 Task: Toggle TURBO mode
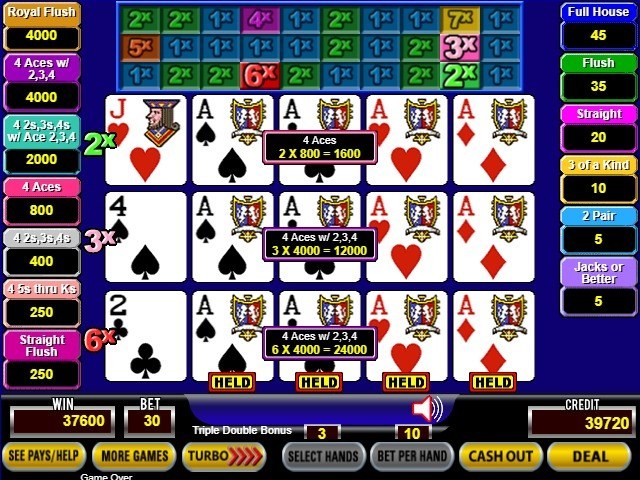224,456
